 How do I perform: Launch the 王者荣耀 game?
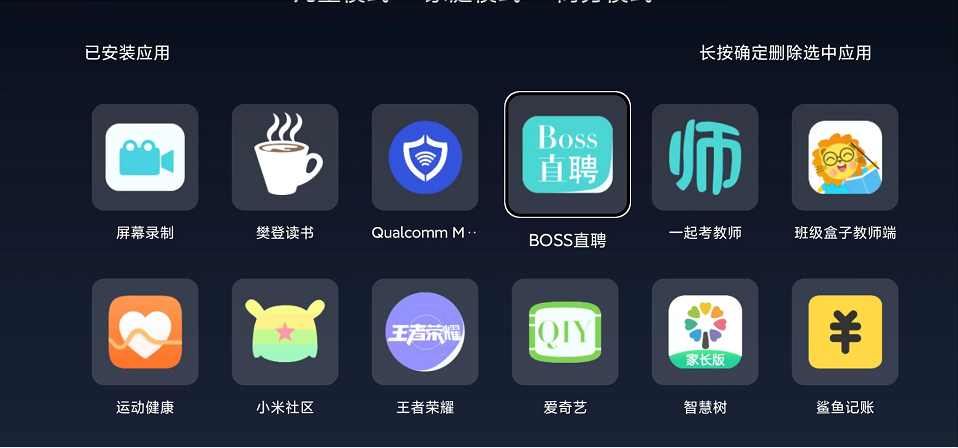tap(425, 332)
